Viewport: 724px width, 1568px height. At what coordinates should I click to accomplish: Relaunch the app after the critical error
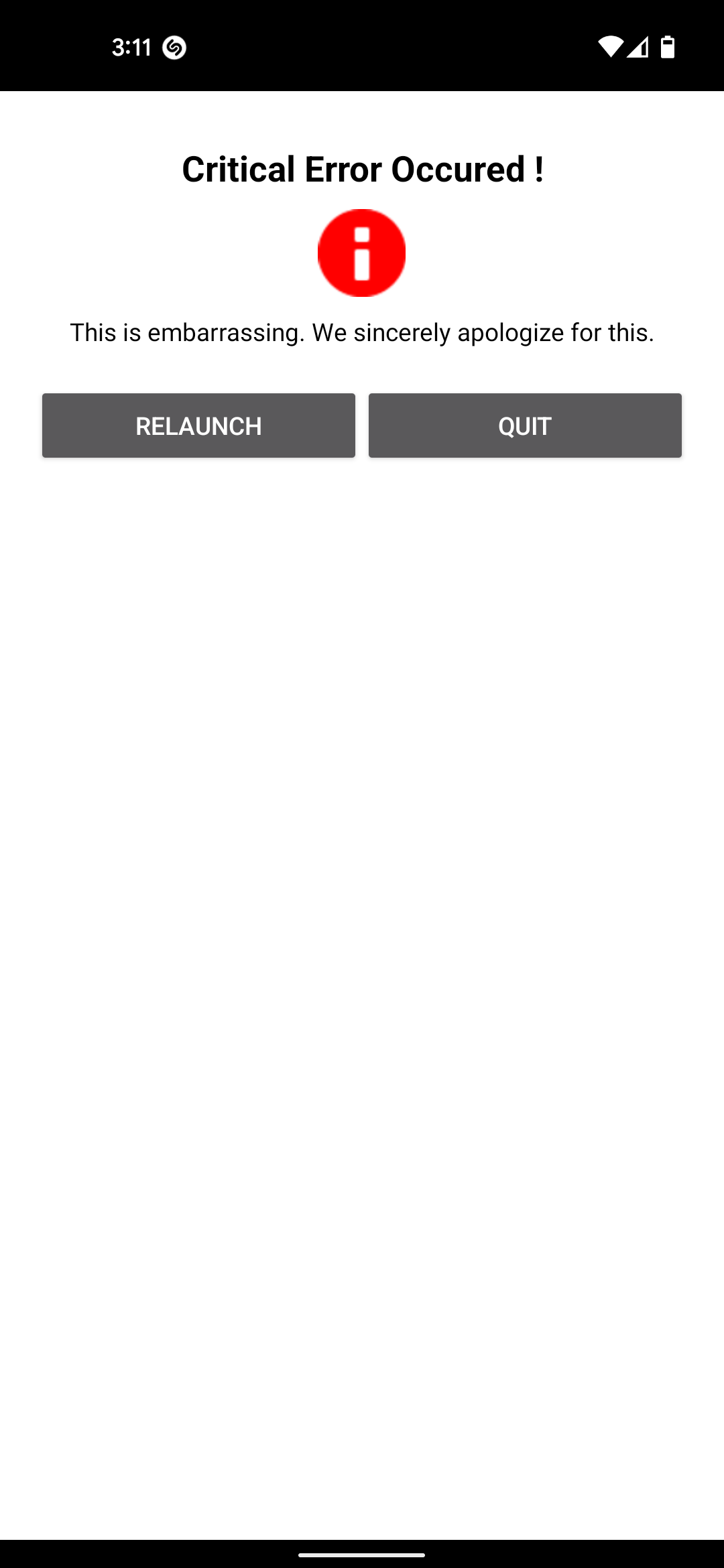point(198,426)
